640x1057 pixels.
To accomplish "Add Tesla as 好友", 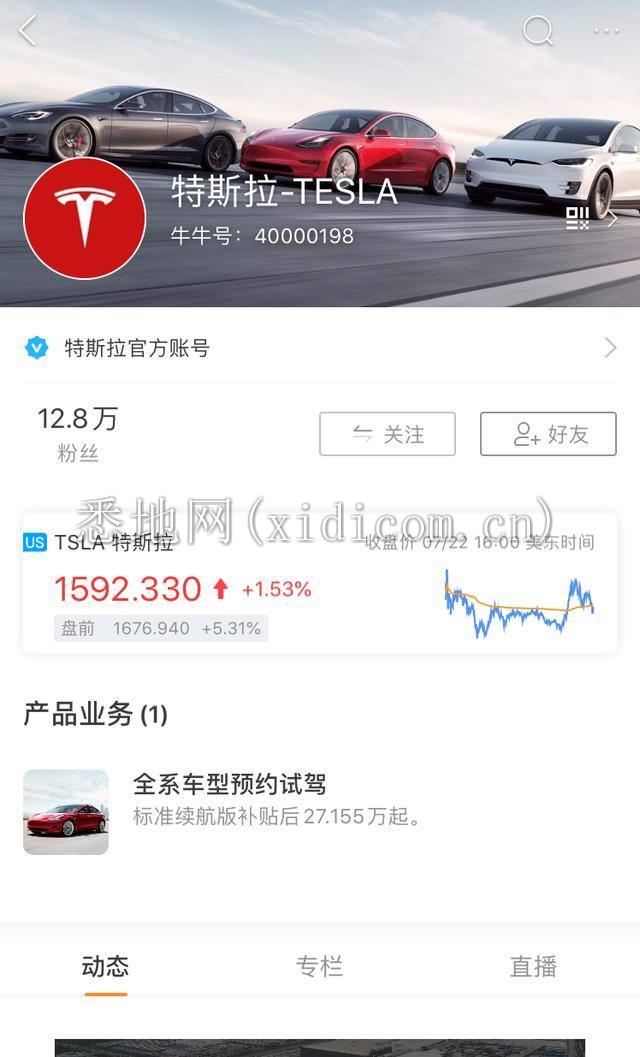I will [x=548, y=434].
